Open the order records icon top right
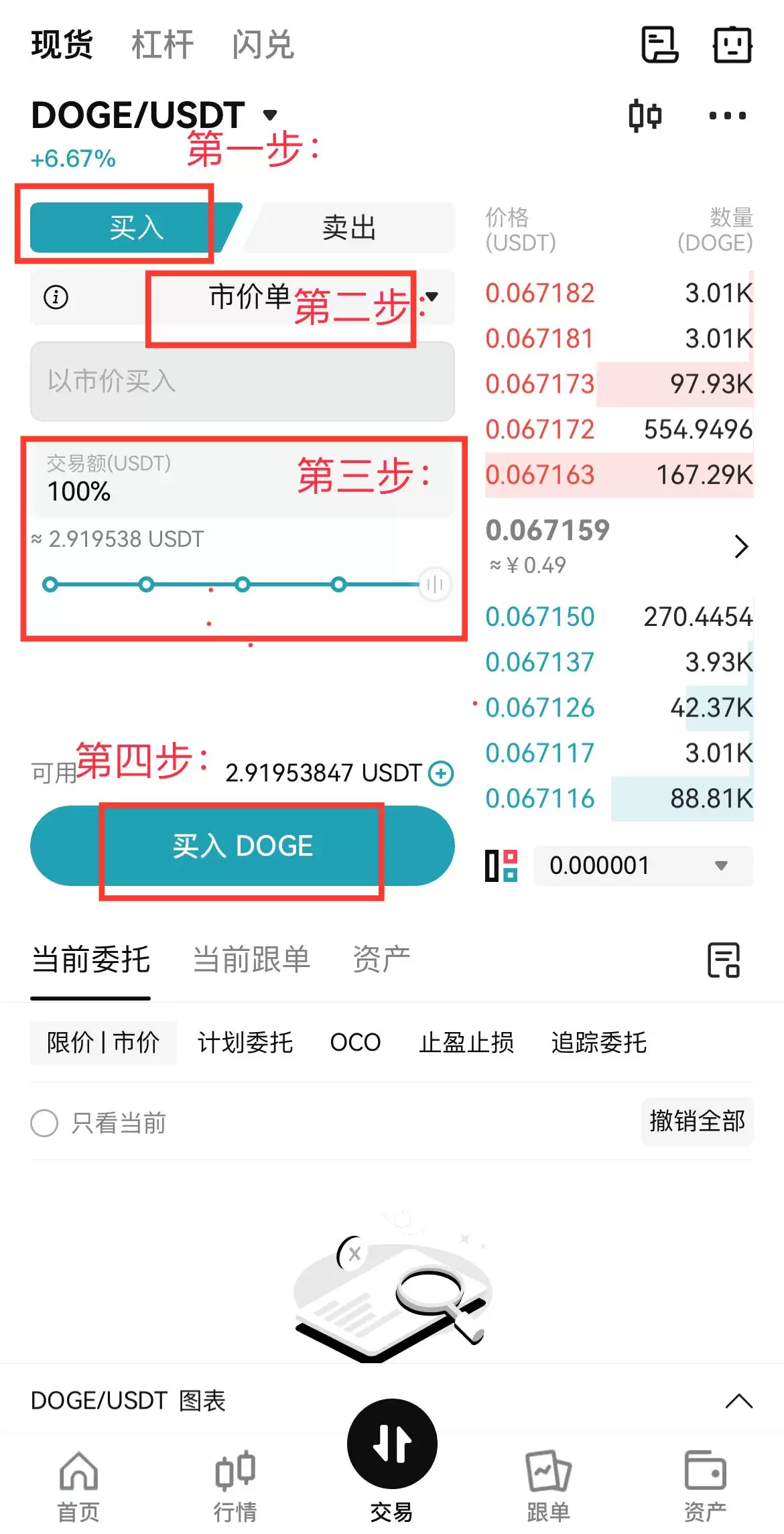Viewport: 784px width, 1534px height. [x=661, y=45]
